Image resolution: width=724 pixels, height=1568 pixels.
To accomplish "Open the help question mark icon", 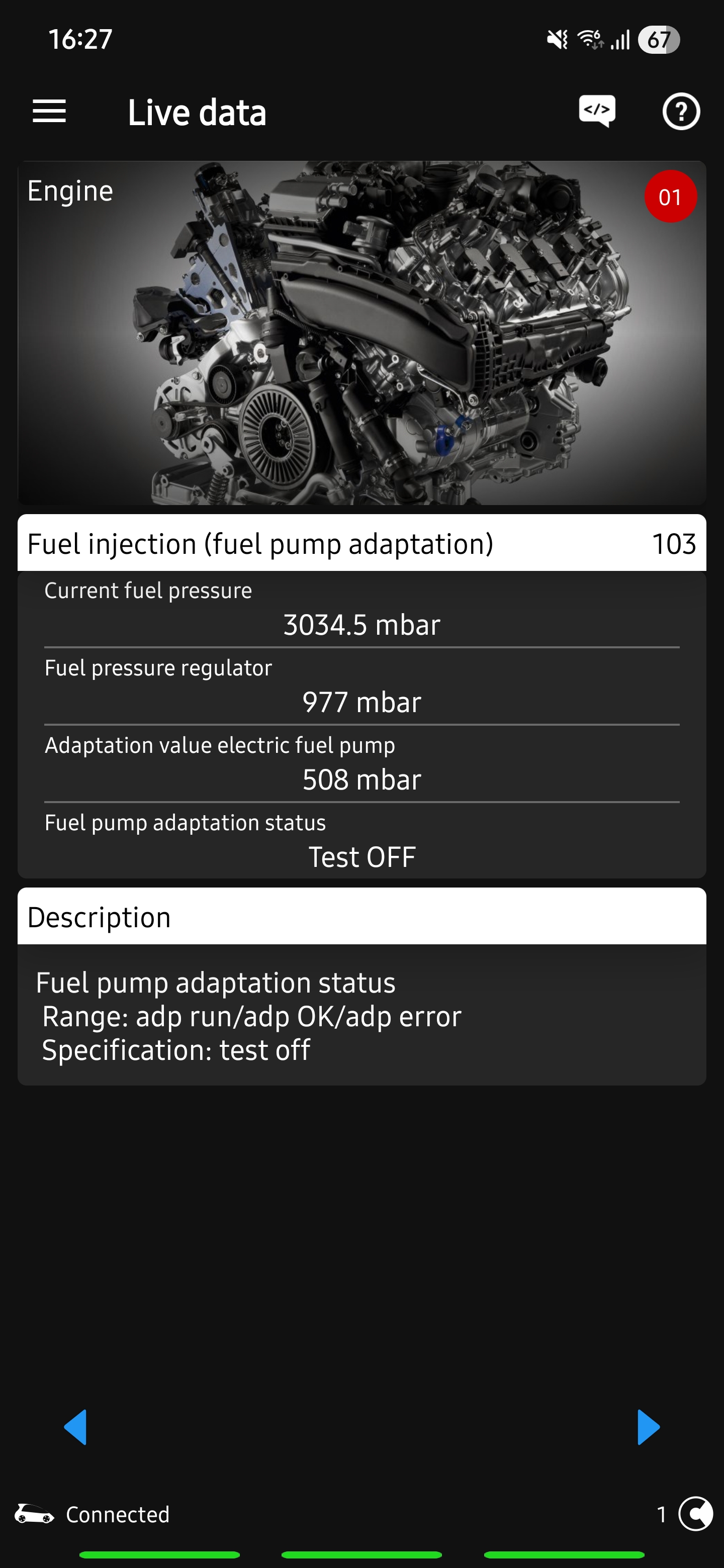I will click(681, 112).
